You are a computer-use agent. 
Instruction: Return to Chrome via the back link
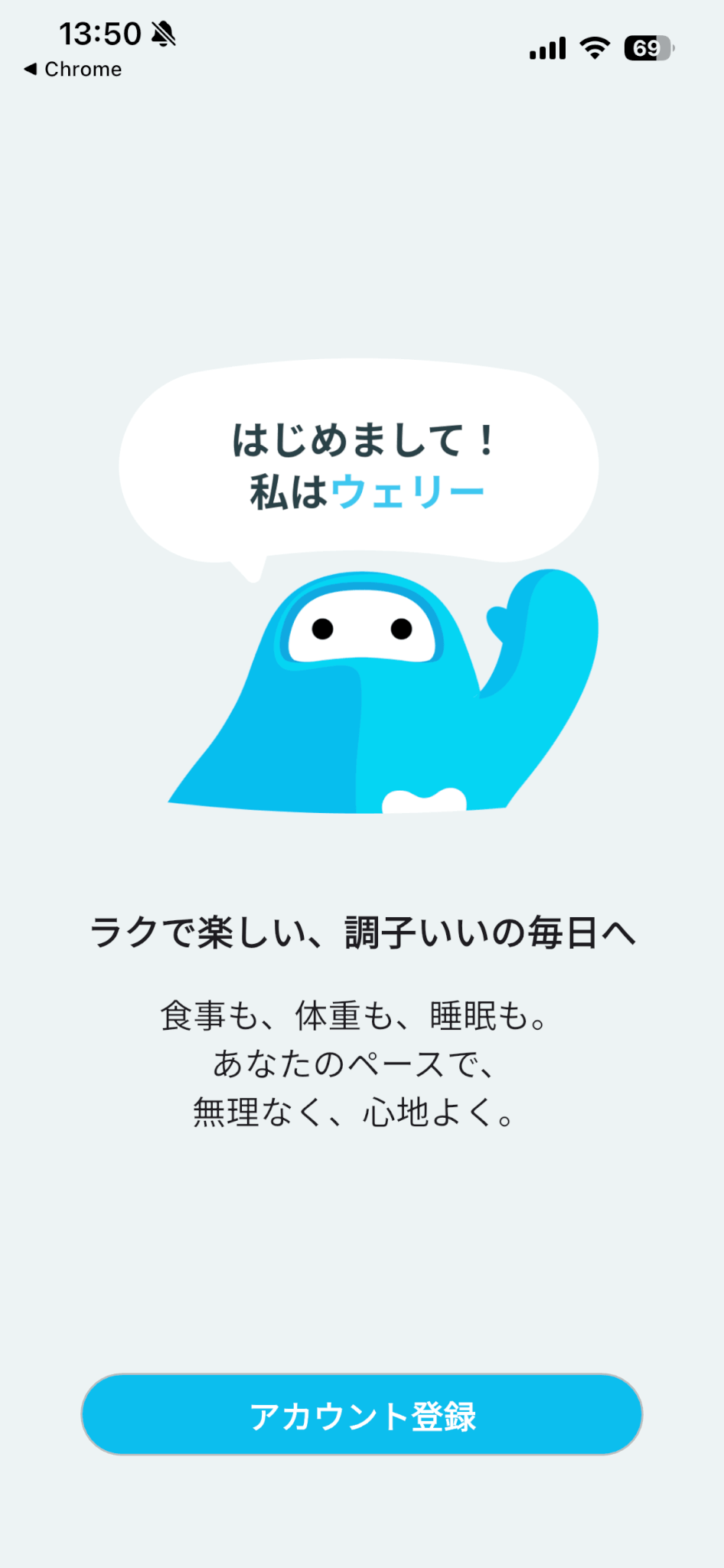point(73,69)
